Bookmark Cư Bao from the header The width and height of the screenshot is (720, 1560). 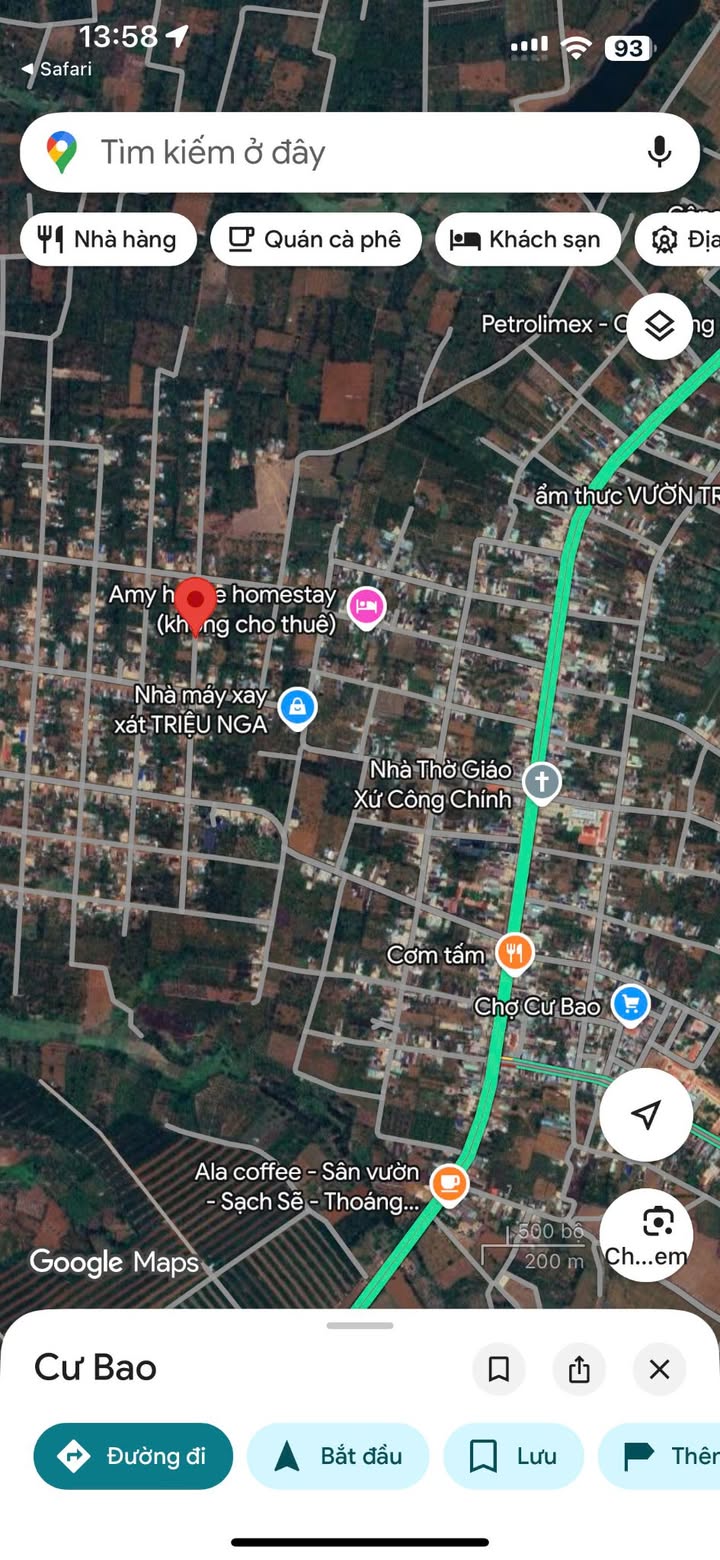click(498, 1369)
